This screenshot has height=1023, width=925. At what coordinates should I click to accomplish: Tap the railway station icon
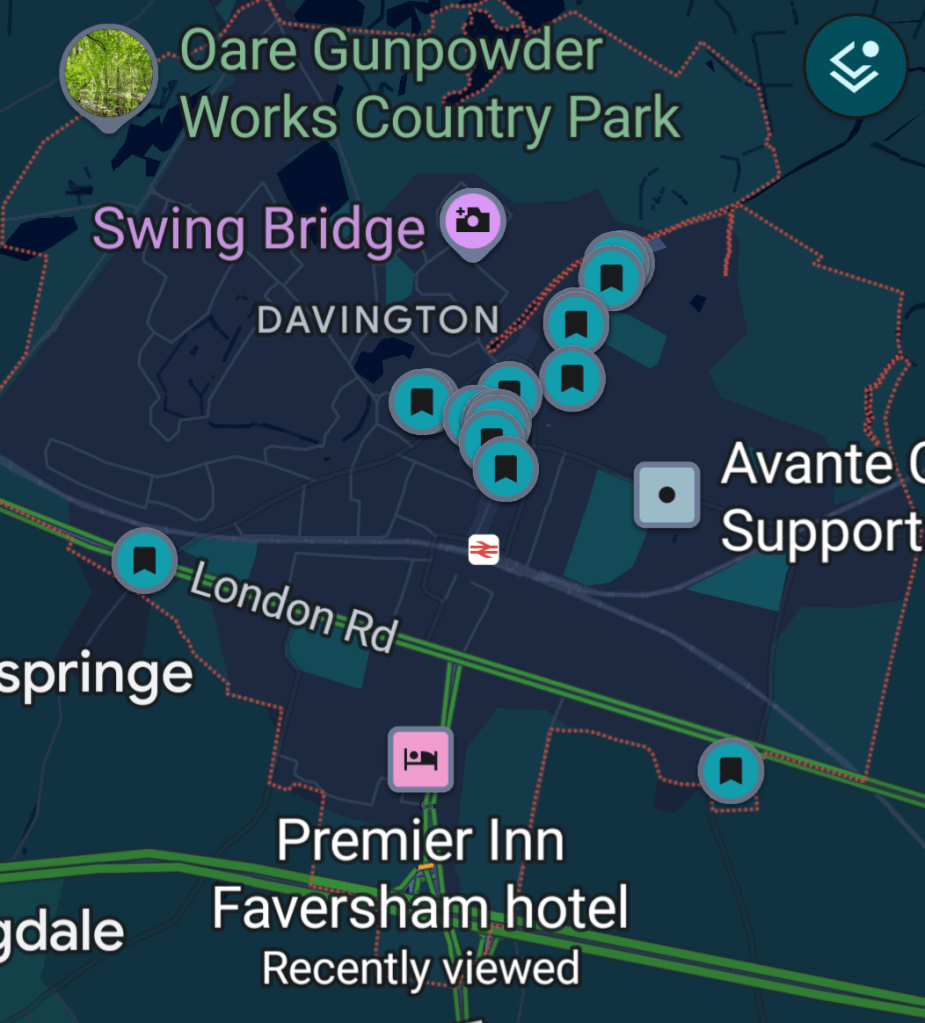point(484,549)
